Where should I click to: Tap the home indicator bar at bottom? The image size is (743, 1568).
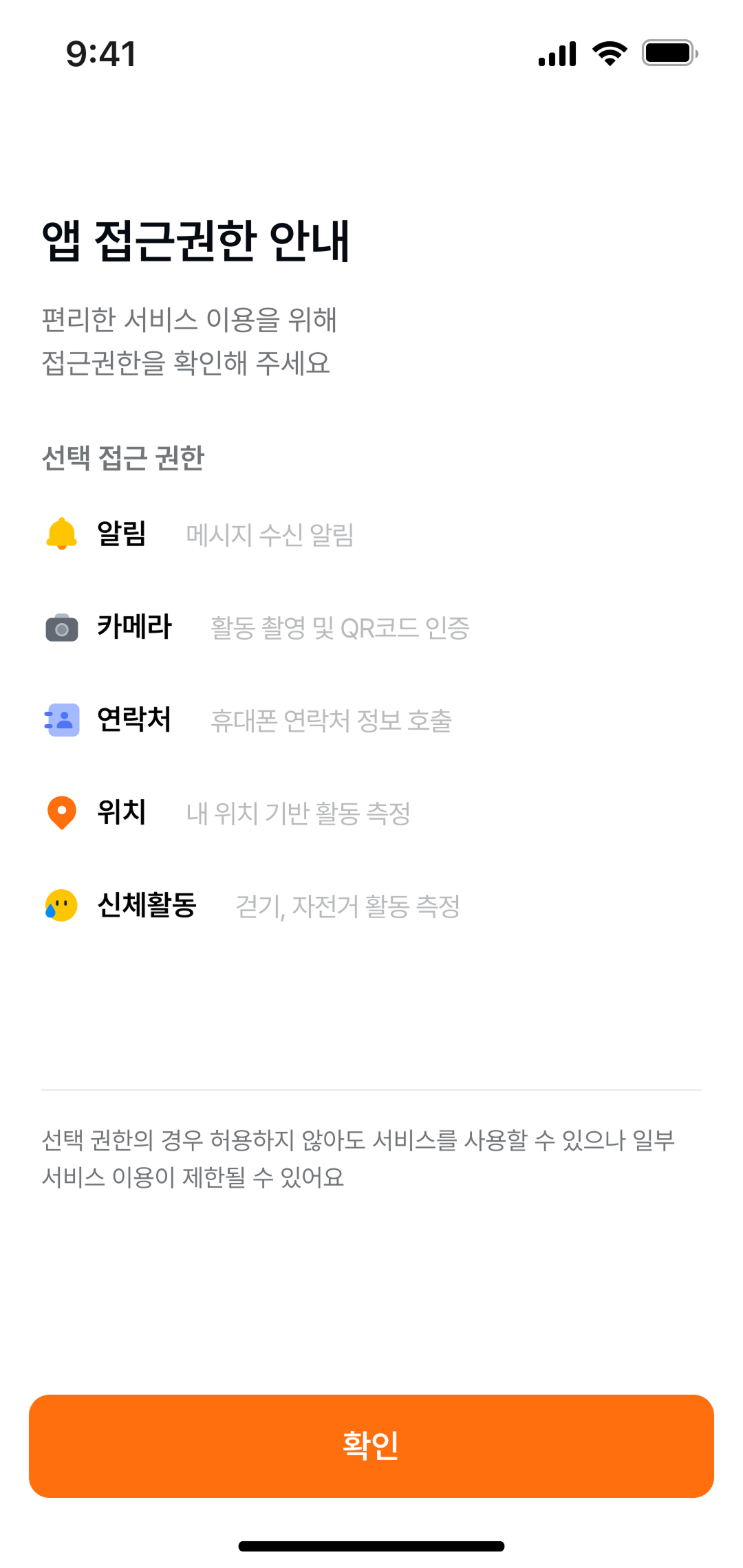(371, 1543)
